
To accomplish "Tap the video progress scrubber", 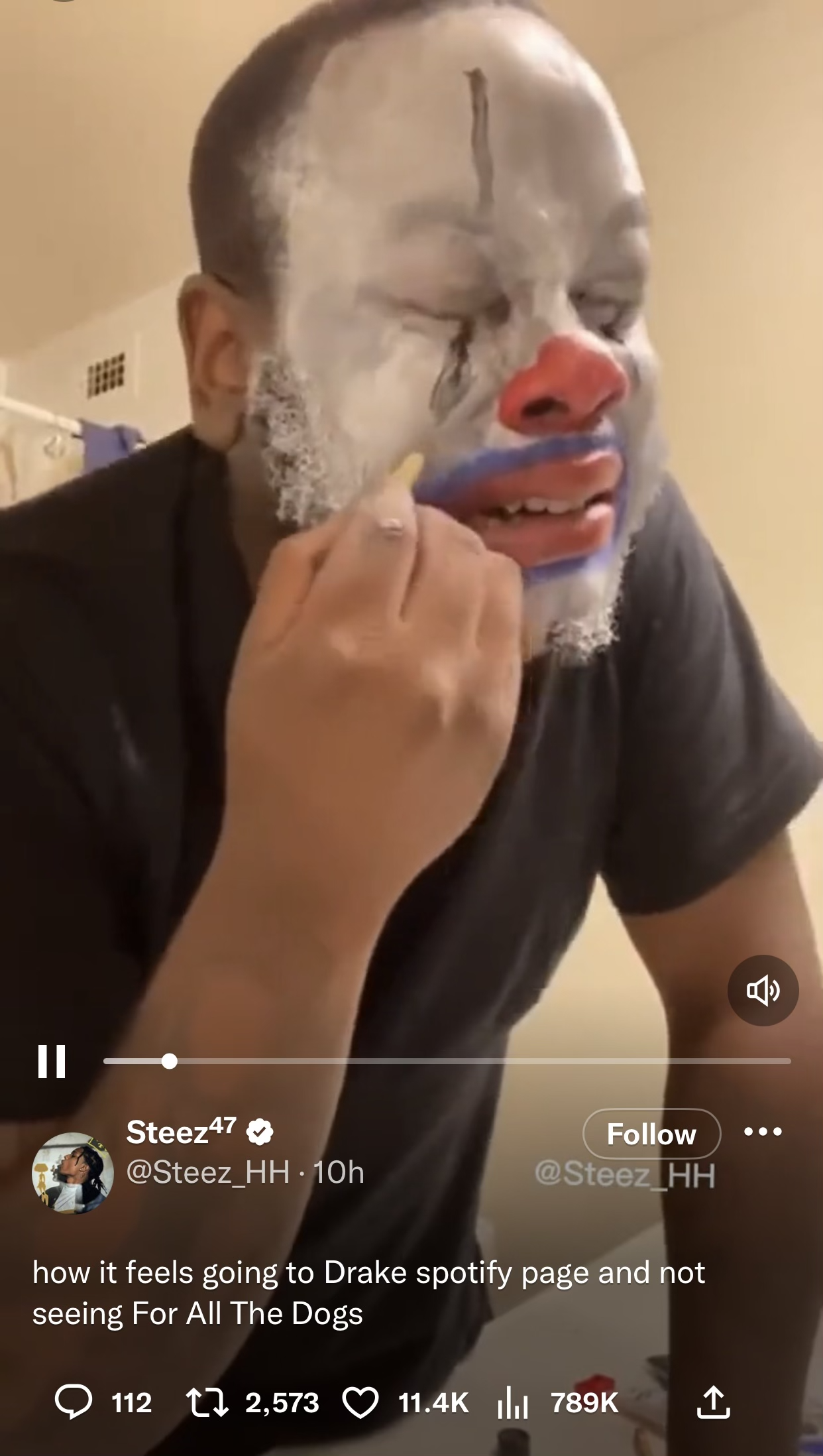I will point(170,1062).
